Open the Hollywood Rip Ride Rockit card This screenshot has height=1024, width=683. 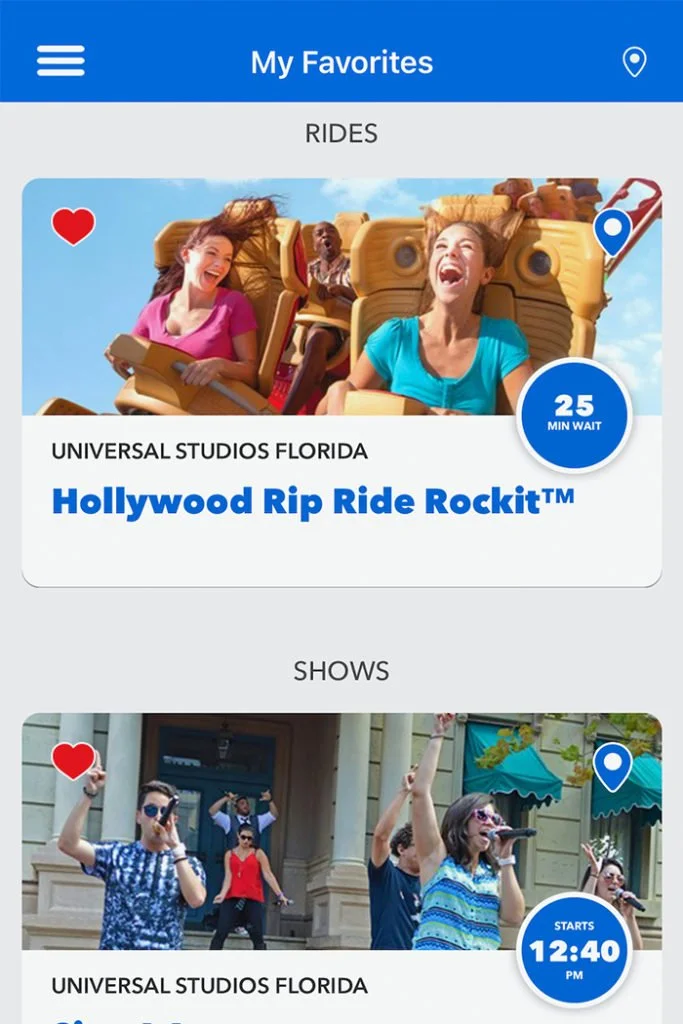pyautogui.click(x=313, y=500)
